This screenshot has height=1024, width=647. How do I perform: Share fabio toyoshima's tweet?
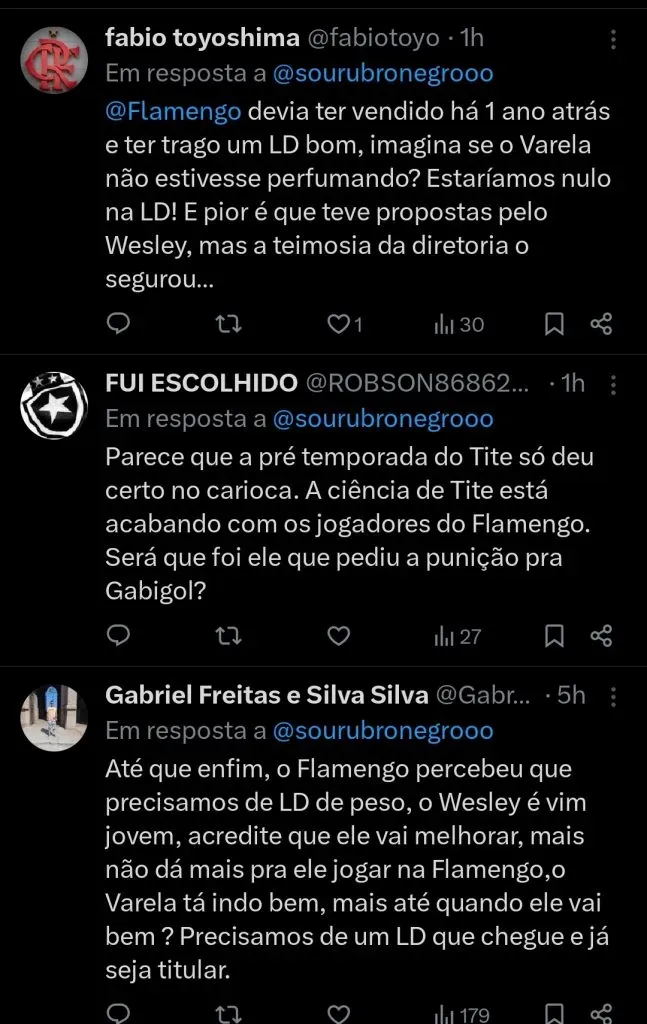click(601, 324)
